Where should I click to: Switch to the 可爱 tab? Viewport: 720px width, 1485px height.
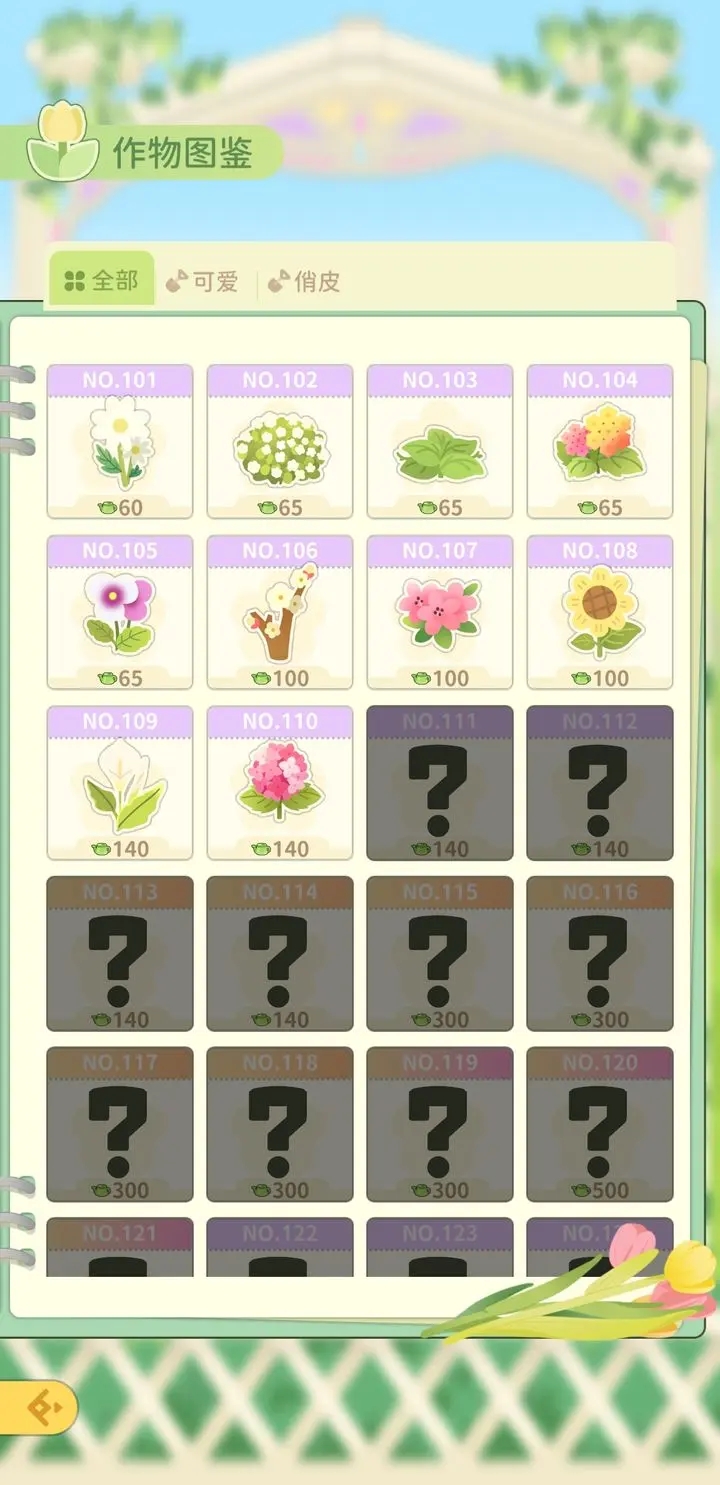(203, 282)
